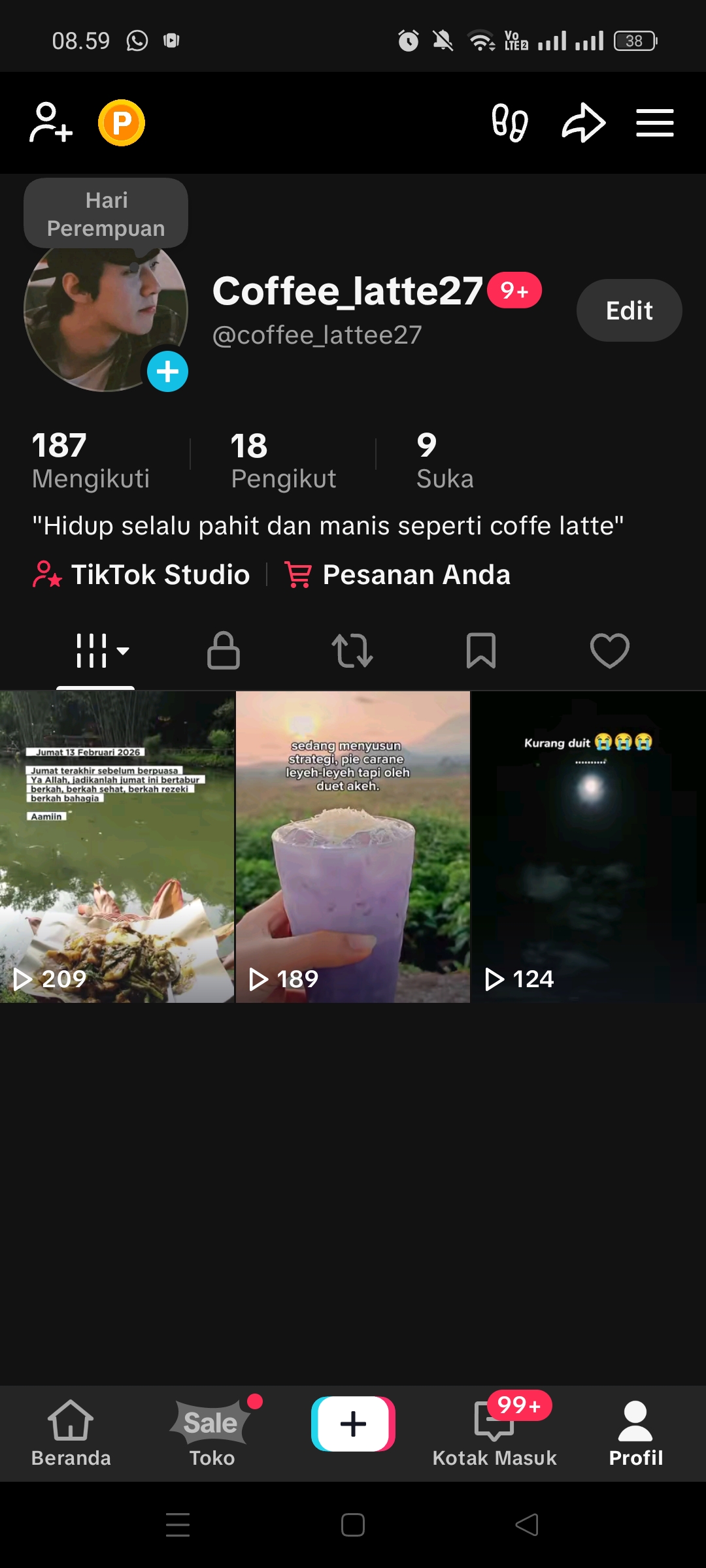Tap the orange P coin badge
706x1568 pixels.
(122, 122)
